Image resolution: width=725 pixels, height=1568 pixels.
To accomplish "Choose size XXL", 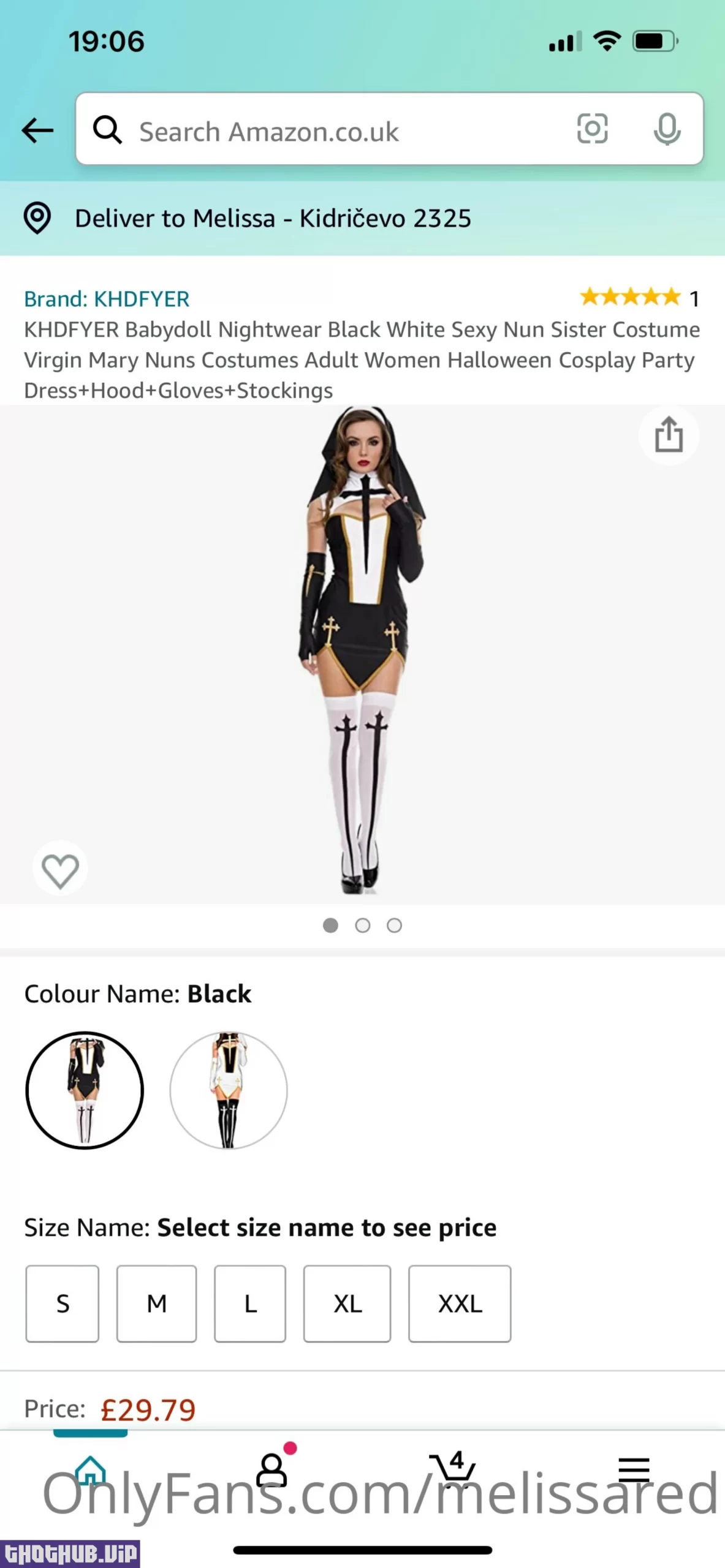I will pyautogui.click(x=460, y=1303).
